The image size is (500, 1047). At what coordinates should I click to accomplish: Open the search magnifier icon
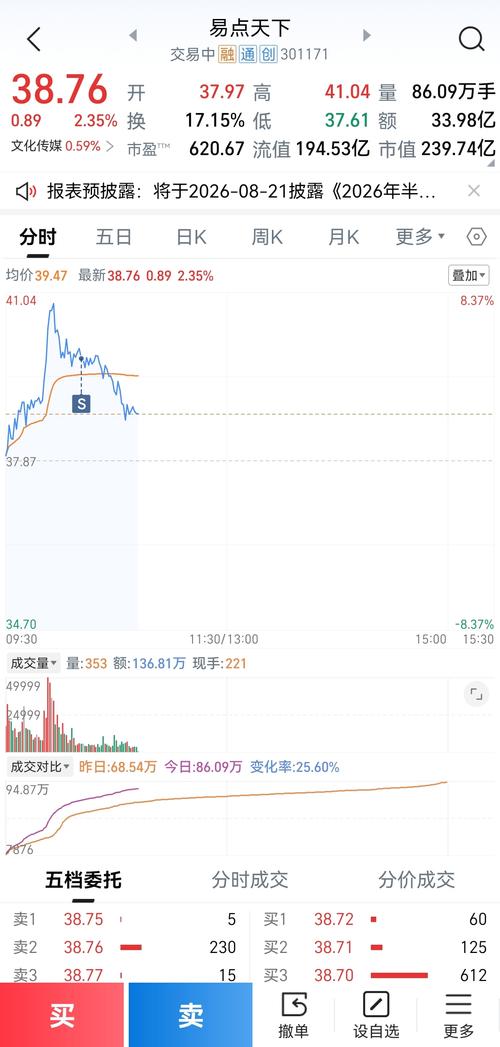471,39
